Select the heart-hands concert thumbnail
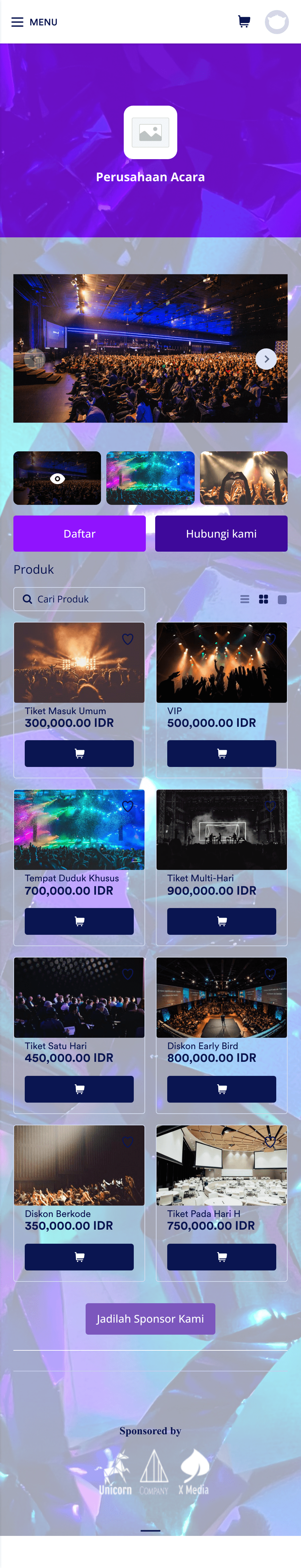This screenshot has width=301, height=1568. pyautogui.click(x=244, y=478)
